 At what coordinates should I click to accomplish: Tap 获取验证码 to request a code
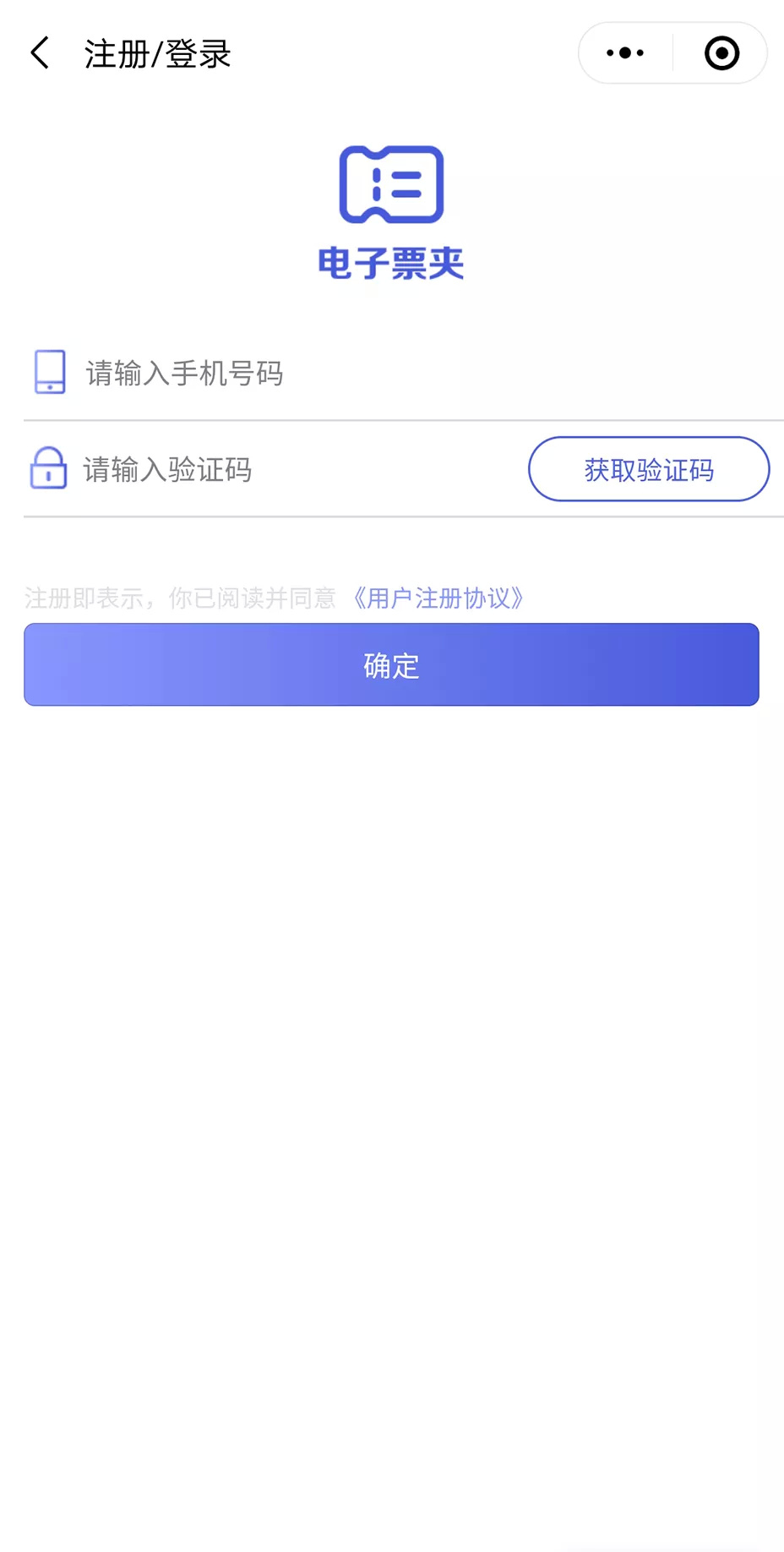coord(649,469)
